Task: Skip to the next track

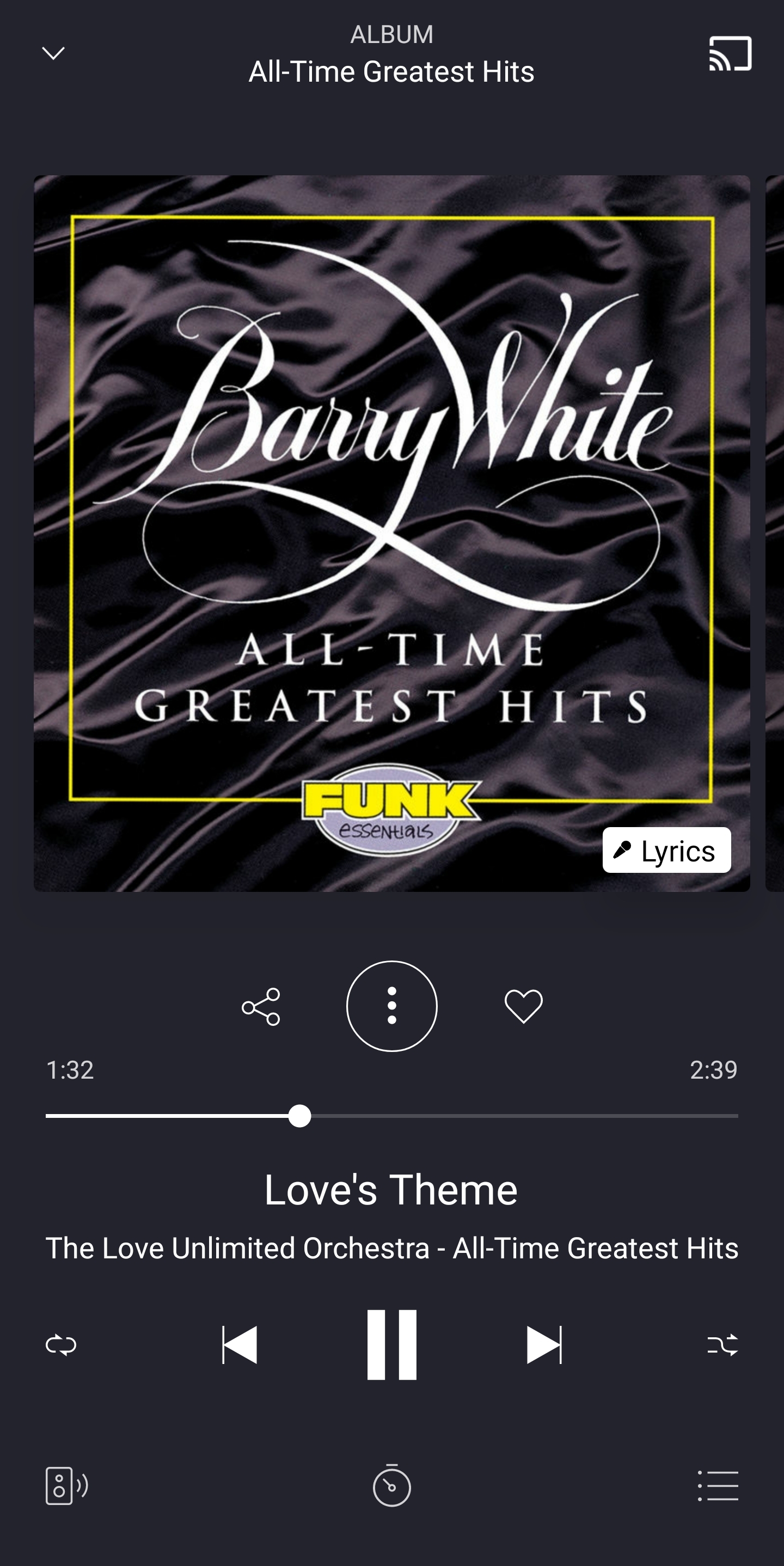Action: click(544, 1345)
